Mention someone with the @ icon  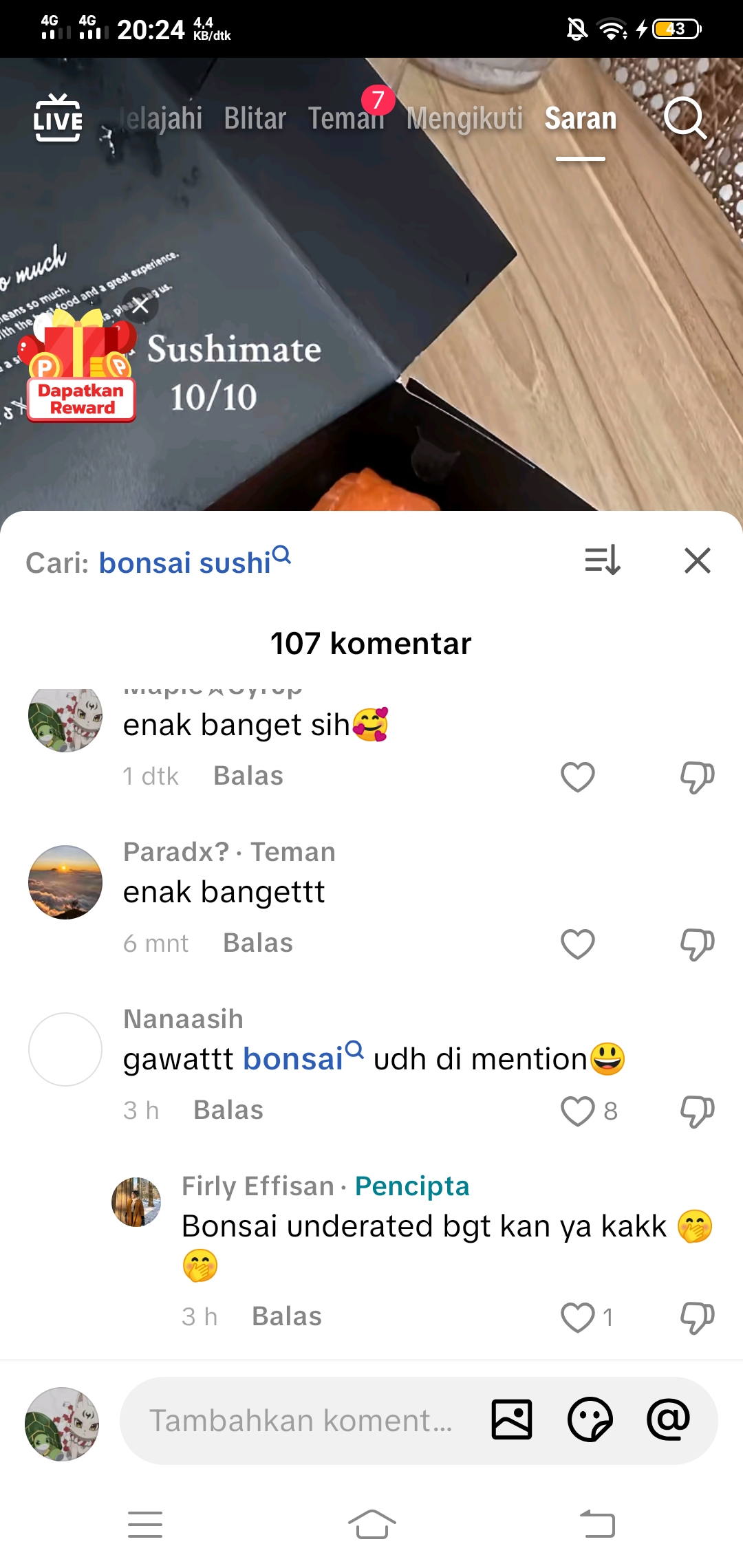pyautogui.click(x=668, y=1419)
